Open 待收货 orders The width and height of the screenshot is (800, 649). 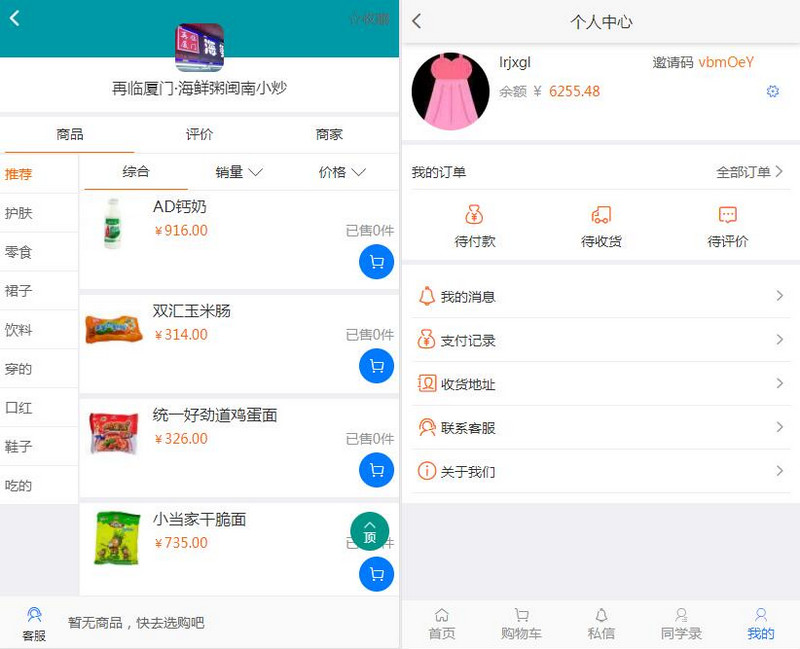[601, 226]
